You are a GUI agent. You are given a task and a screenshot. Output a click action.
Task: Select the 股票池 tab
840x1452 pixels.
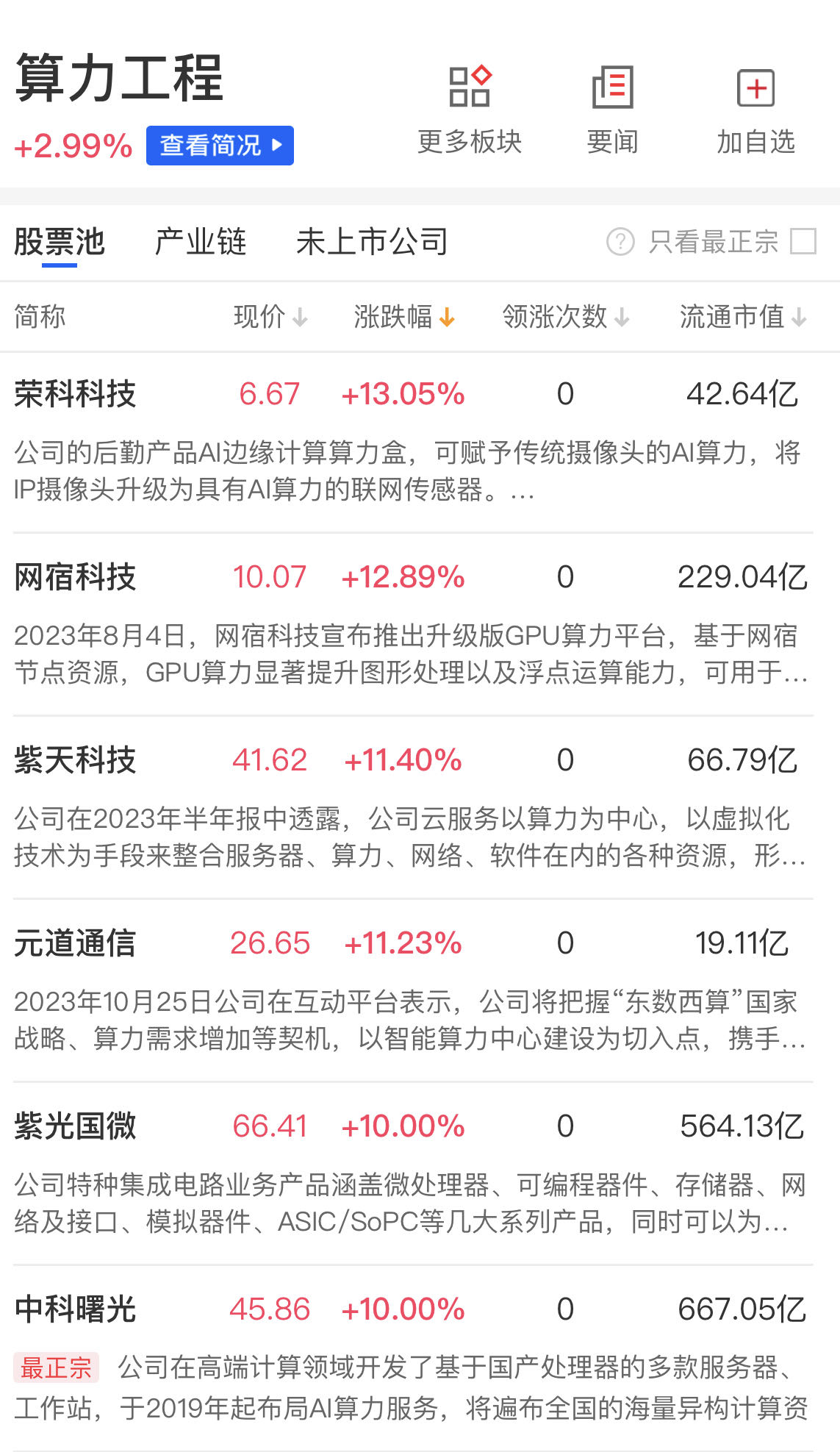coord(60,242)
